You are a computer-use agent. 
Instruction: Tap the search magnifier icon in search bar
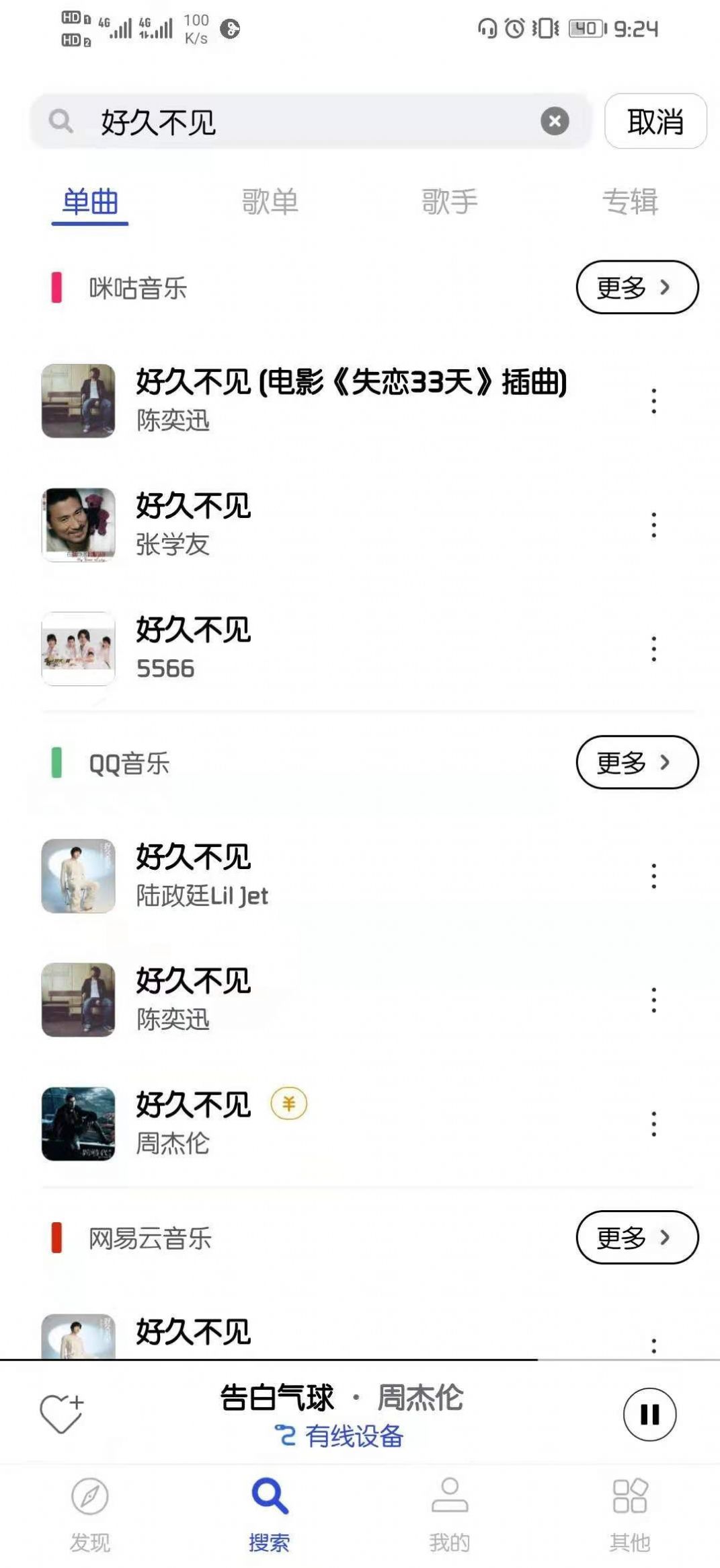[x=61, y=121]
